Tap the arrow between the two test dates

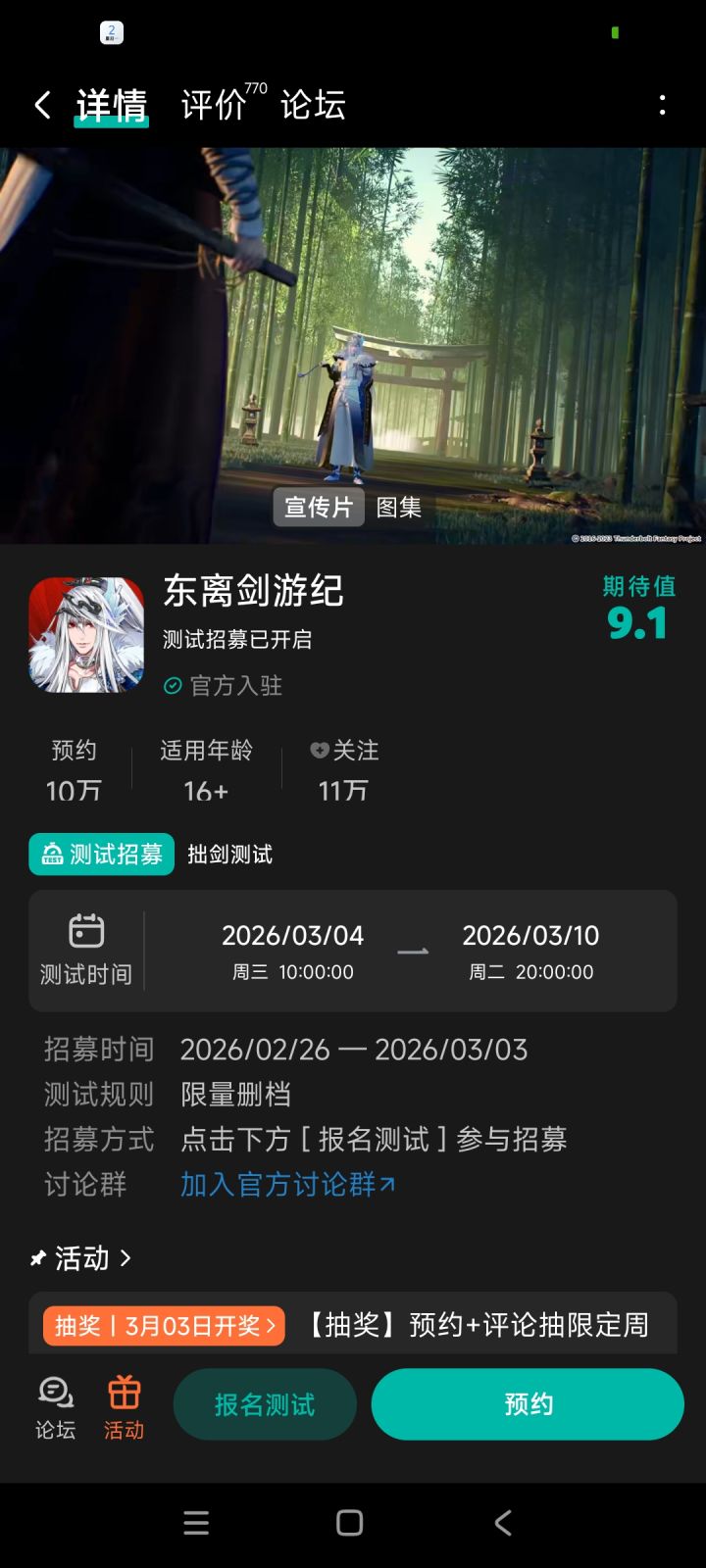[x=414, y=951]
